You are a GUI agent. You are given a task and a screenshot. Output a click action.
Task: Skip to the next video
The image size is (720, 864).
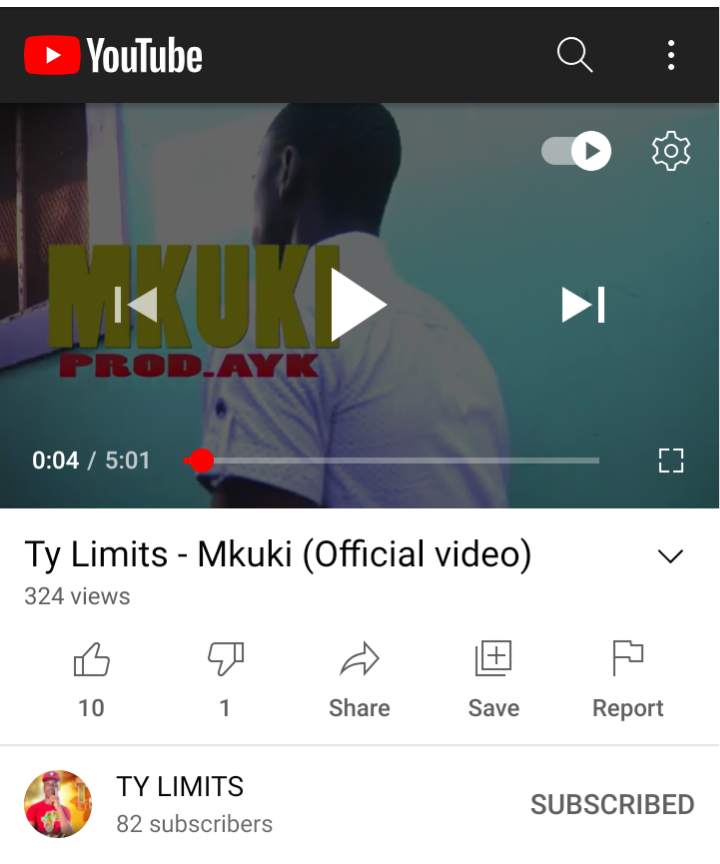point(583,305)
